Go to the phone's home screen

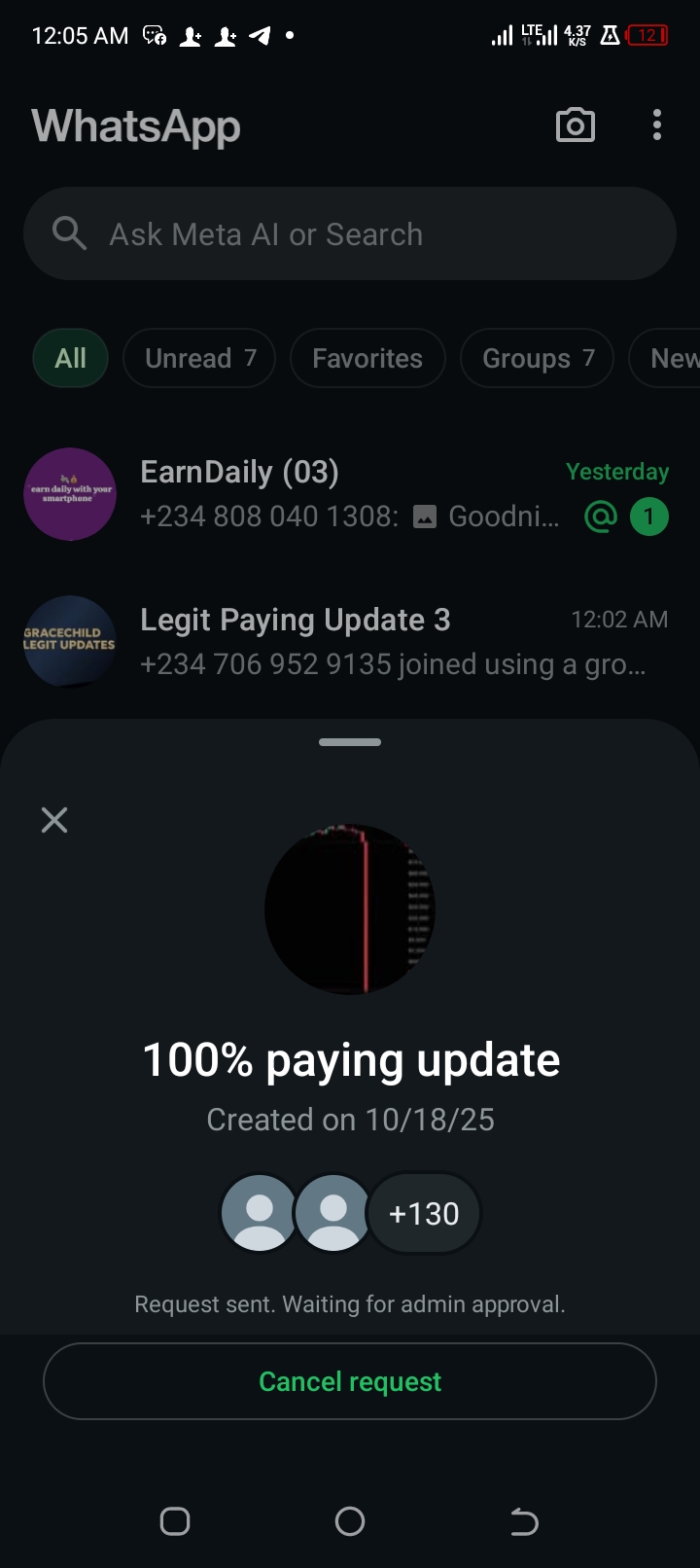tap(350, 1521)
